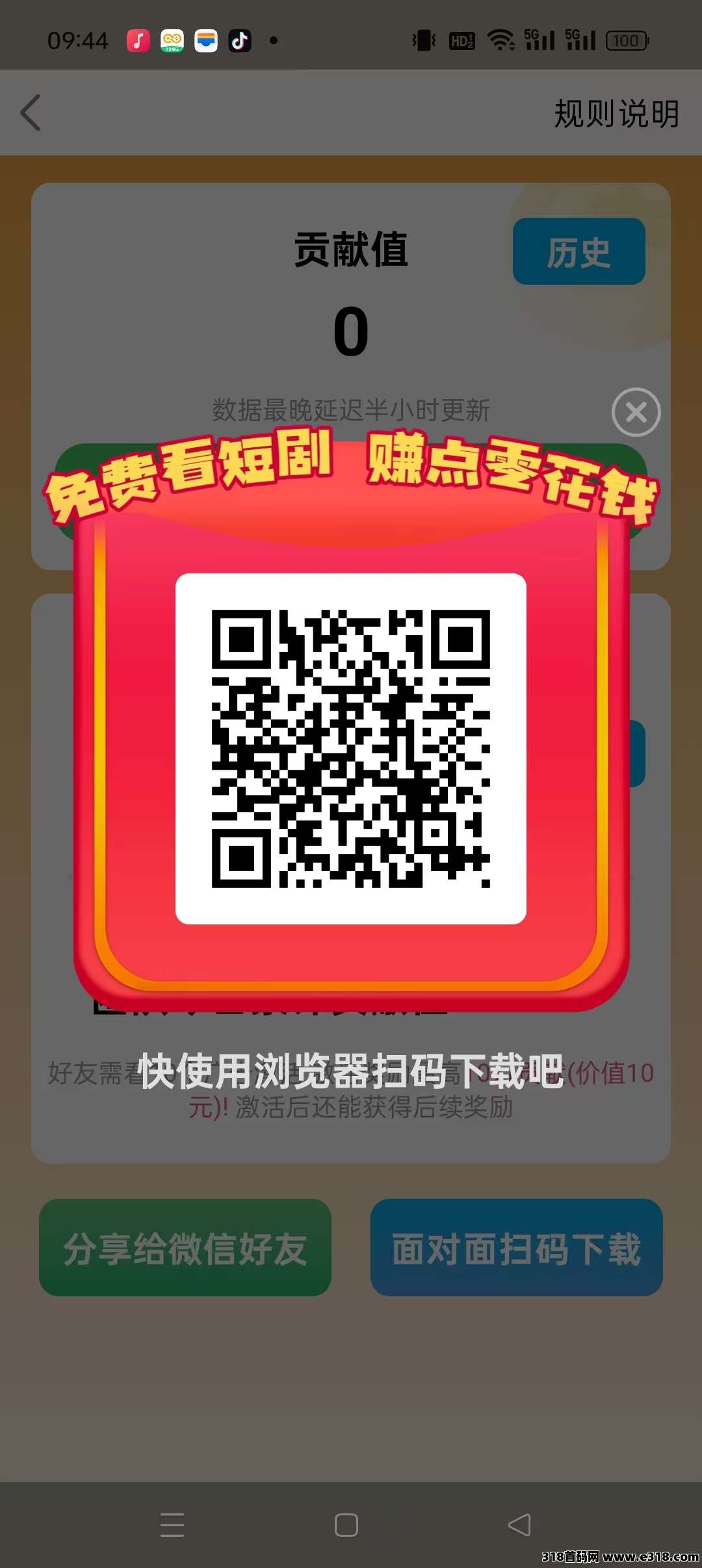Open system recent apps menu
Image resolution: width=702 pixels, height=1568 pixels.
tap(172, 1524)
